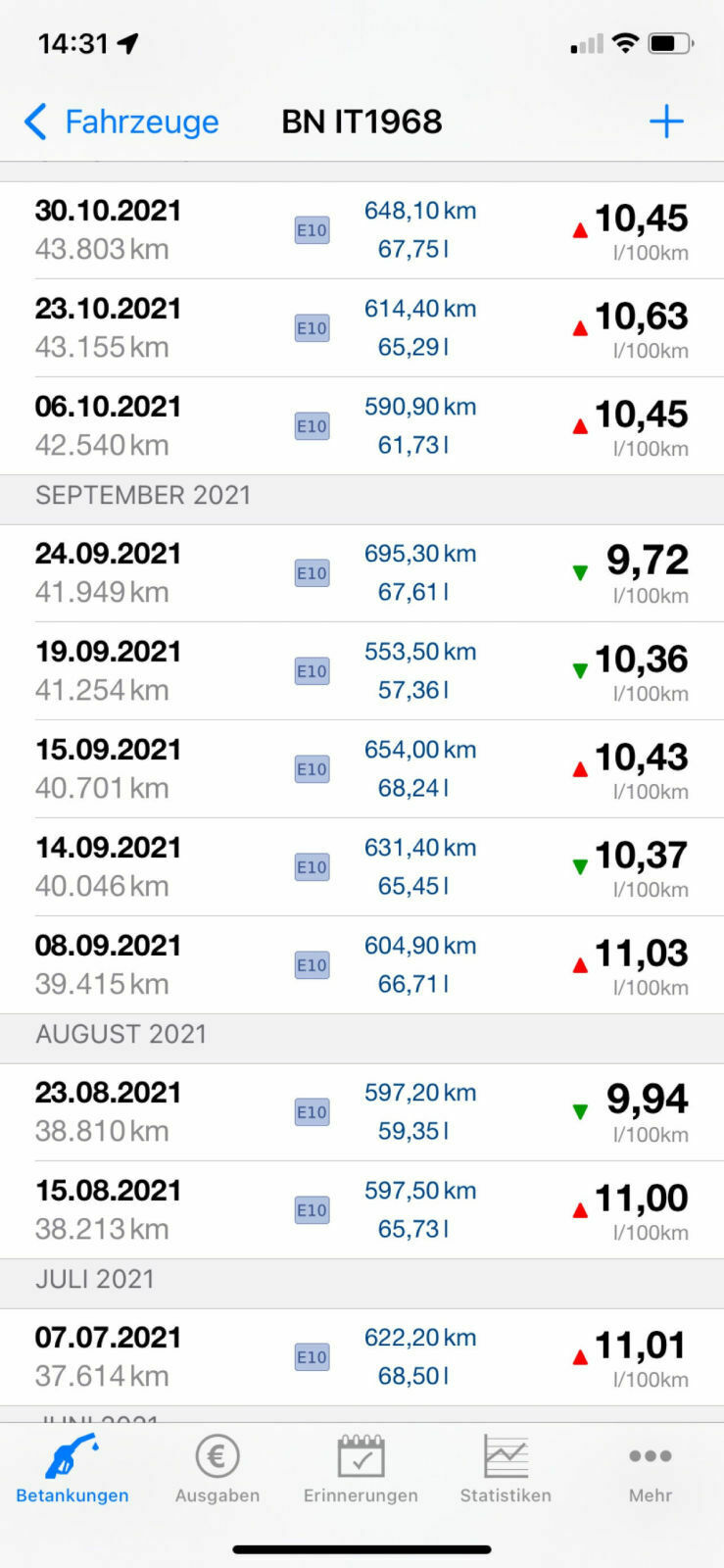Open the Mehr tab
The height and width of the screenshot is (1568, 724).
(651, 1469)
